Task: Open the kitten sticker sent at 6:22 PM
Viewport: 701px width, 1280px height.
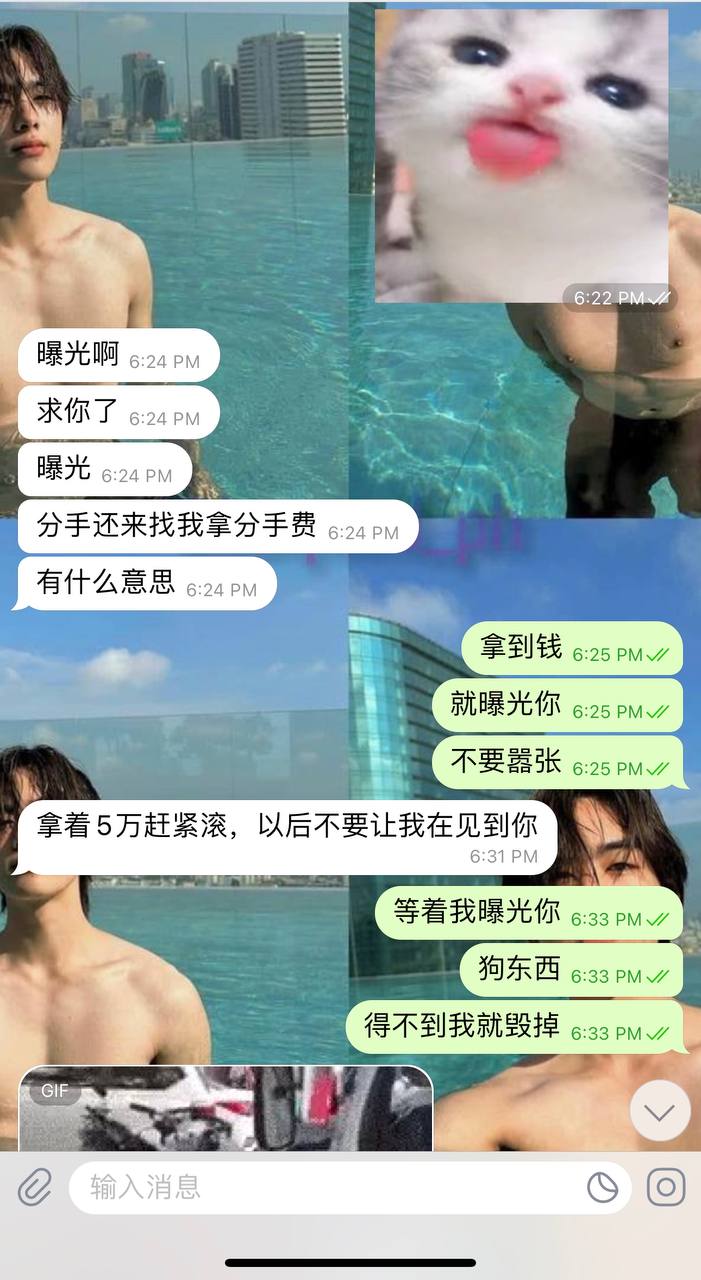Action: pos(521,155)
